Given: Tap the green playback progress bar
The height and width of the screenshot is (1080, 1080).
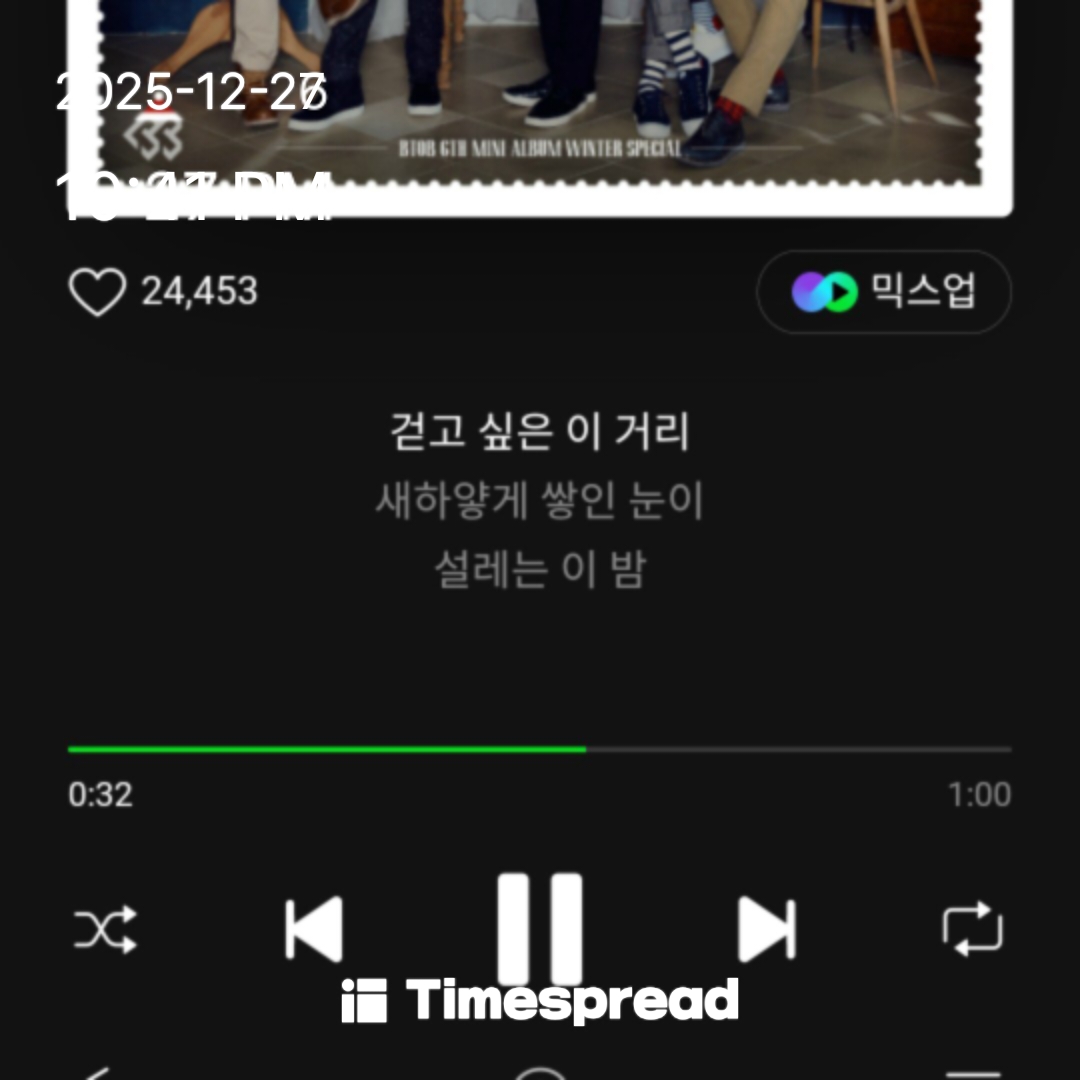Looking at the screenshot, I should [x=326, y=748].
